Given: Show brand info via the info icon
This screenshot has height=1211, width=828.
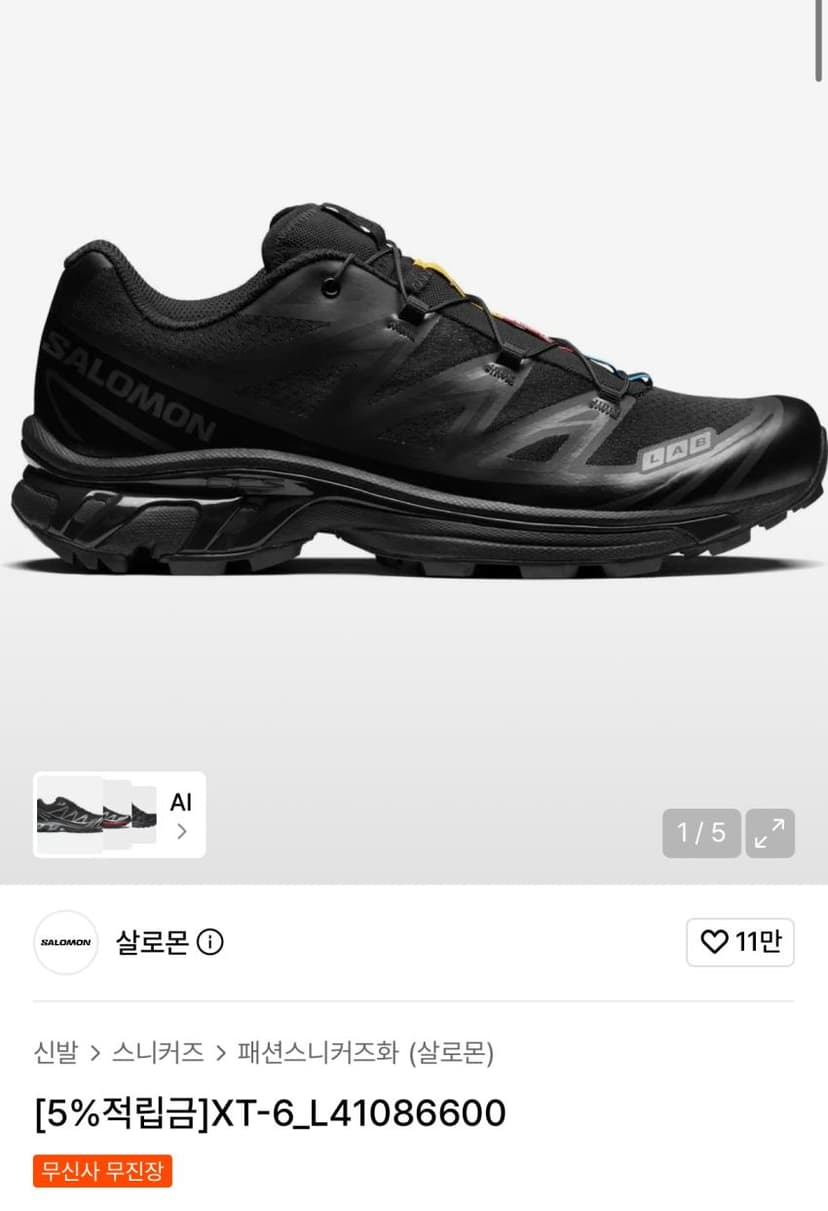Looking at the screenshot, I should point(210,942).
